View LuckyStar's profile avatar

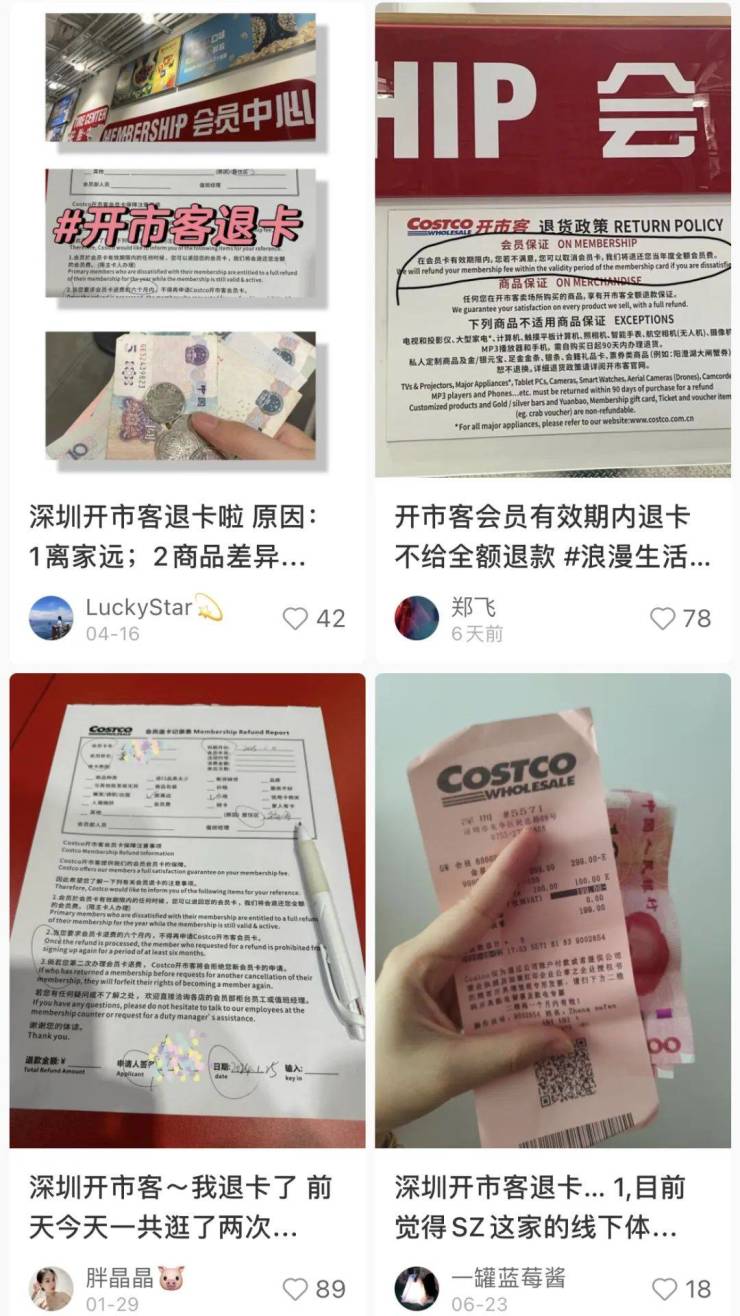[51, 618]
